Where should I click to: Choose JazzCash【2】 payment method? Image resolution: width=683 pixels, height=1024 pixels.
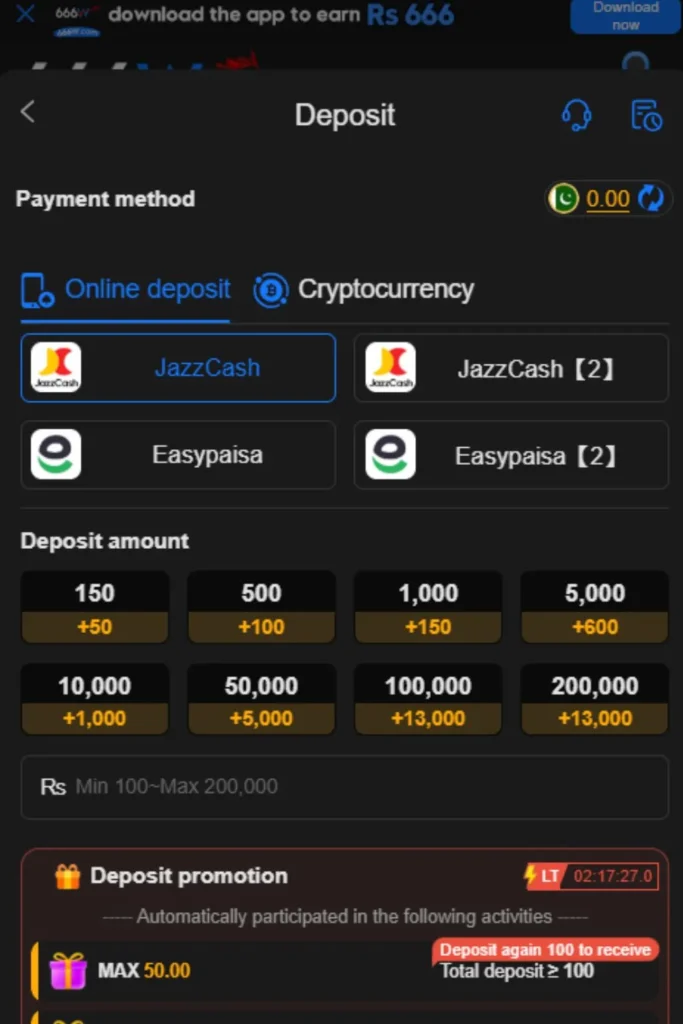pyautogui.click(x=511, y=368)
